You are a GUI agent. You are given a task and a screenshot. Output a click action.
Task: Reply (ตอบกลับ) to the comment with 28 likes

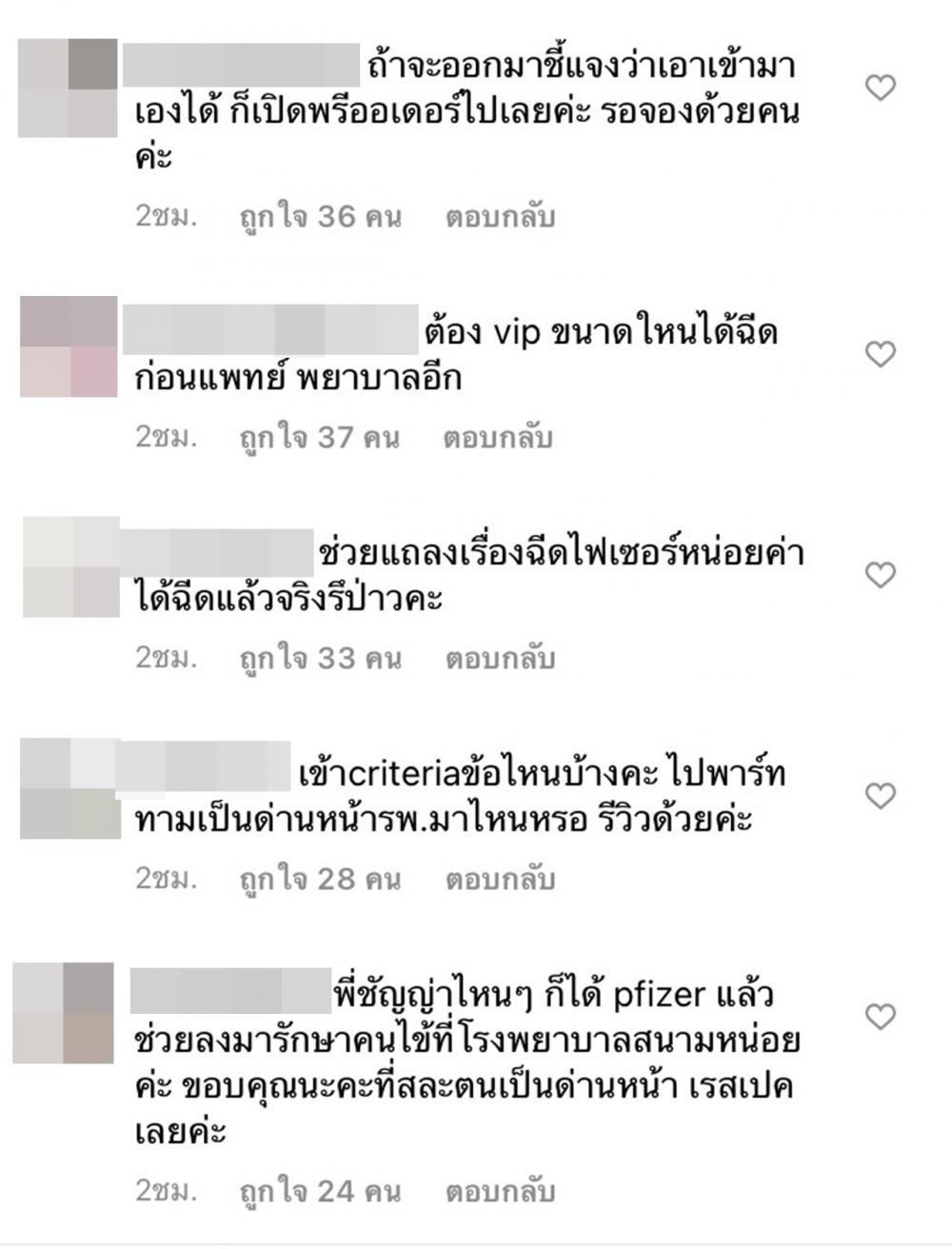click(500, 880)
